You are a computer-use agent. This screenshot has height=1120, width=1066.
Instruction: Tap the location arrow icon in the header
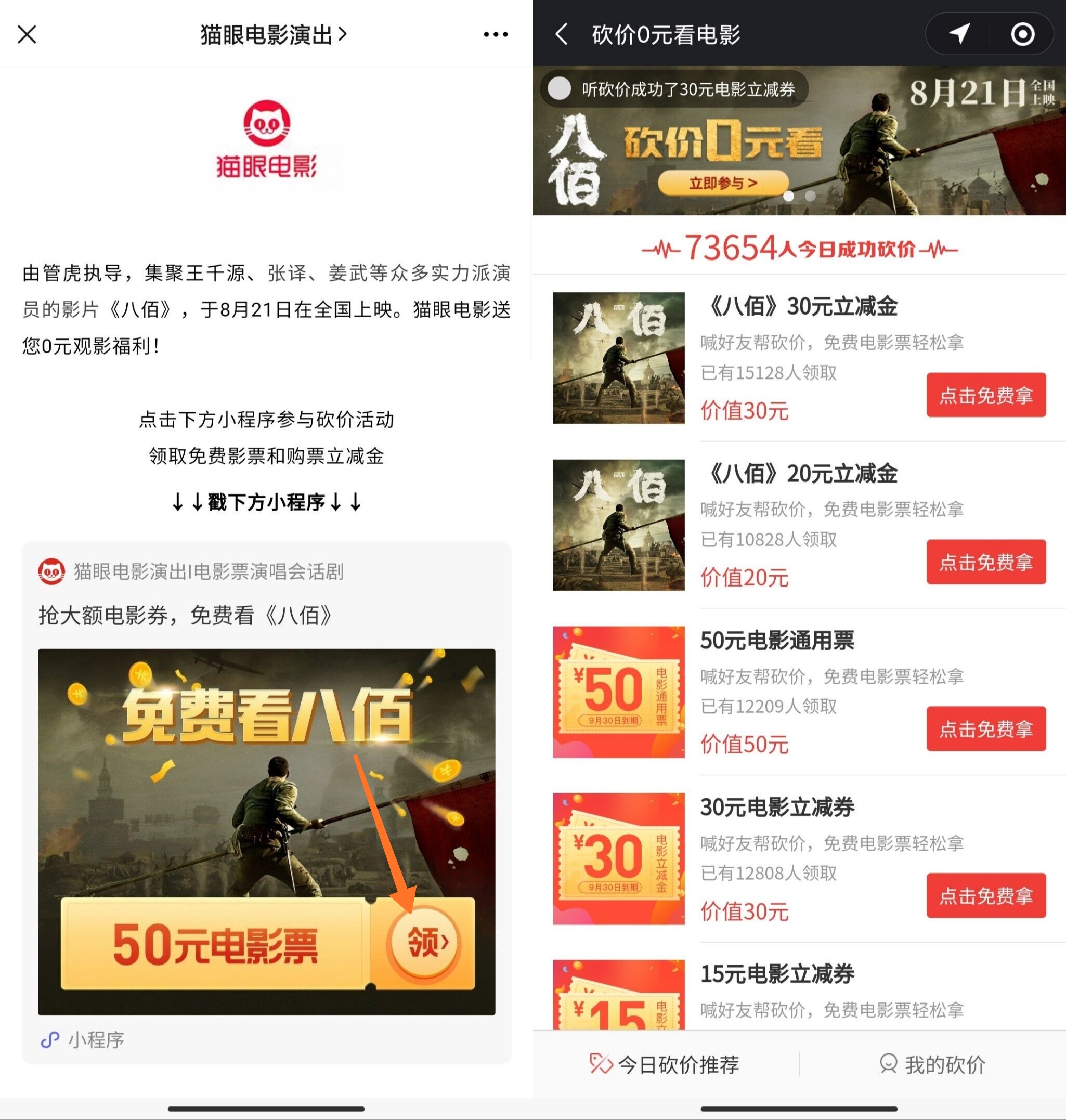coord(959,34)
